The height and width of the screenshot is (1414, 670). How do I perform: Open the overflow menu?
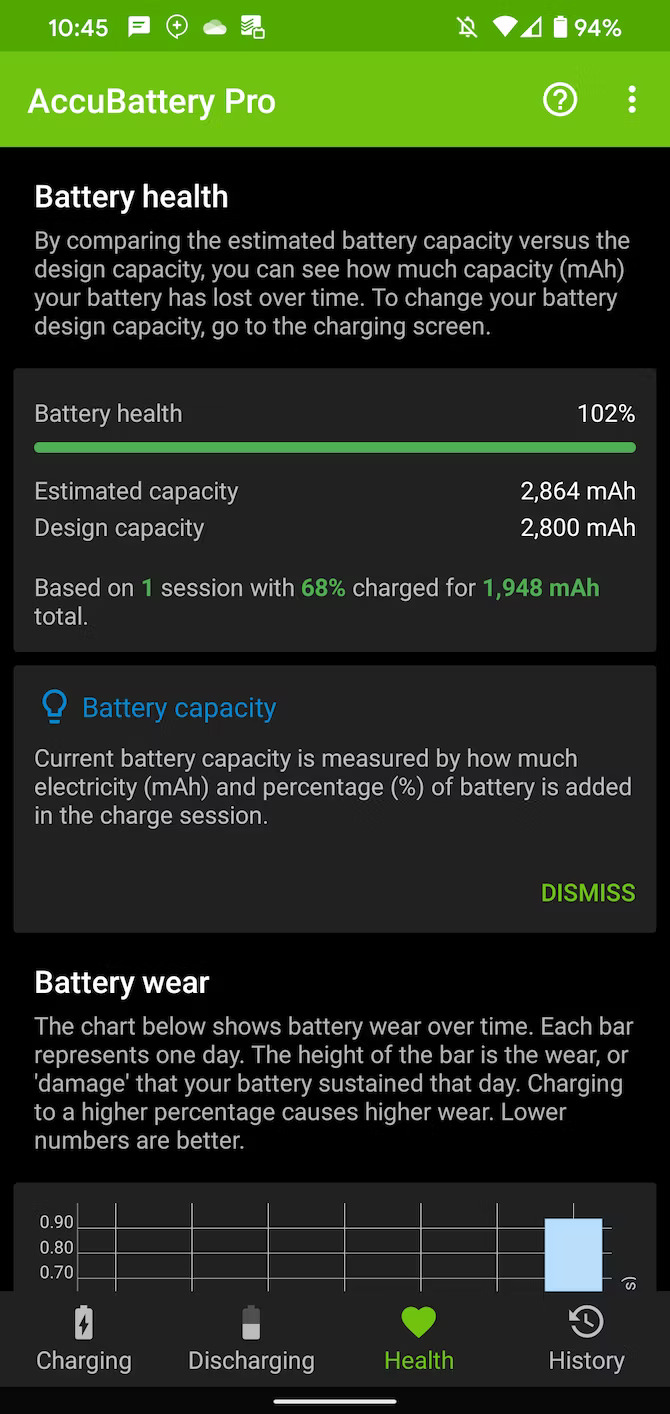coord(631,100)
